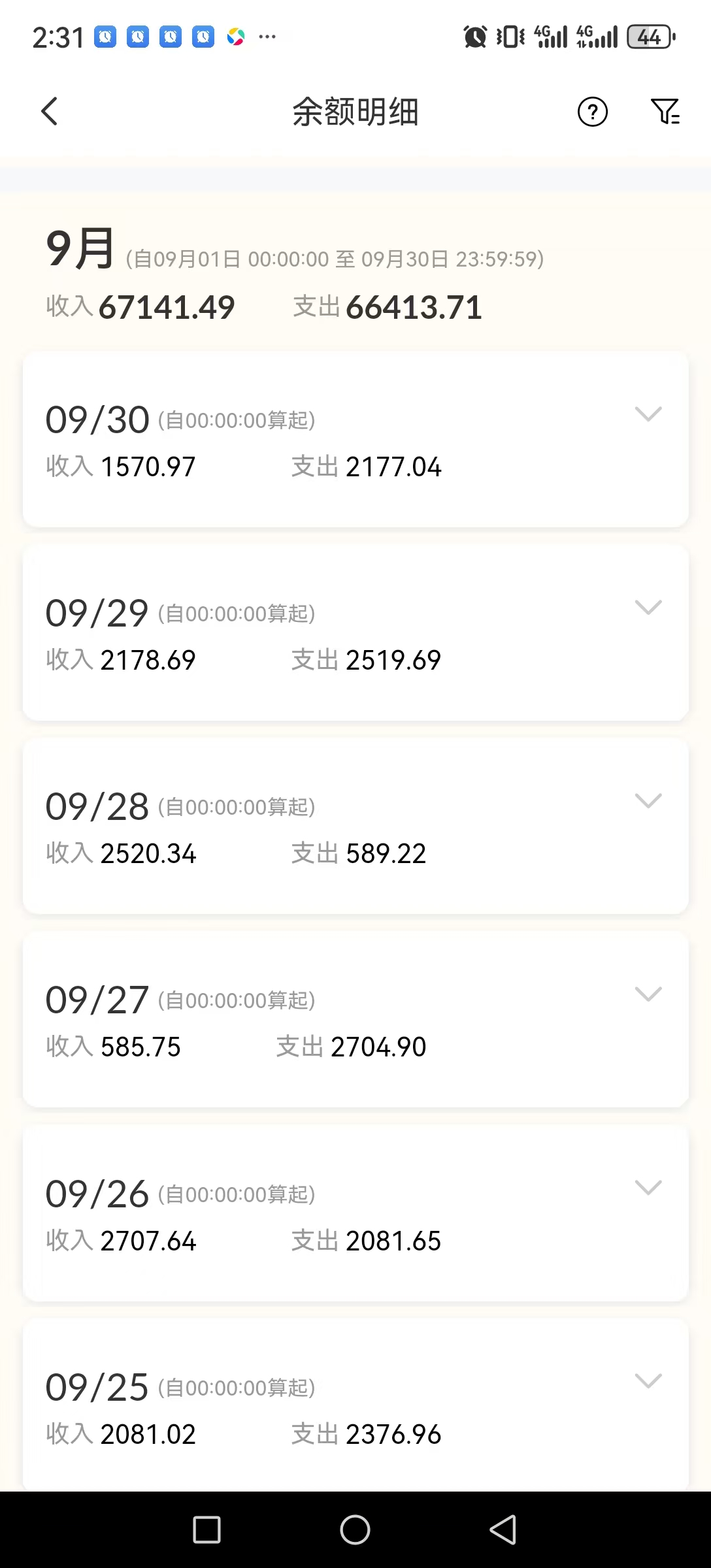The image size is (711, 1568).
Task: Open the filter options icon
Action: (x=665, y=112)
